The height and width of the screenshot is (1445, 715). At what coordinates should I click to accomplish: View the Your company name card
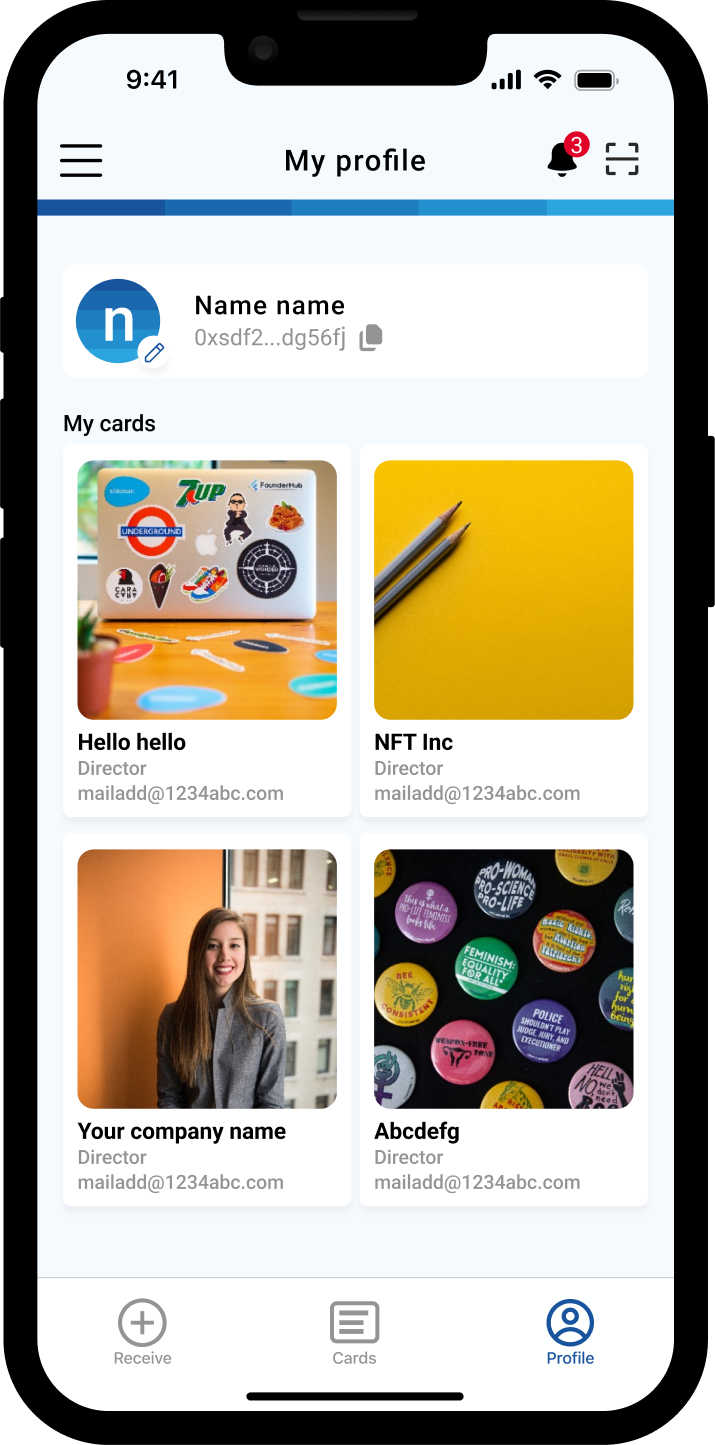click(207, 1018)
